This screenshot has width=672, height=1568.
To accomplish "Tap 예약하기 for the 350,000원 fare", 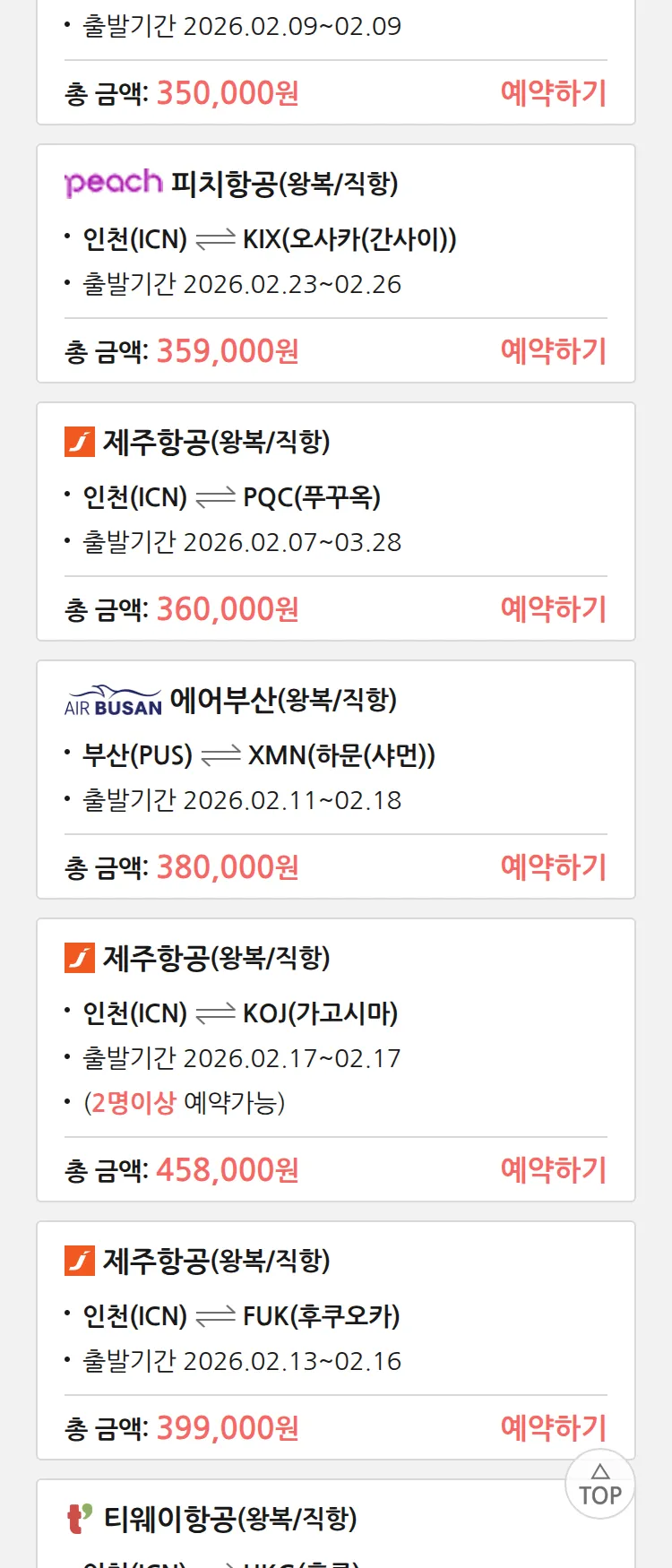I will tap(553, 93).
